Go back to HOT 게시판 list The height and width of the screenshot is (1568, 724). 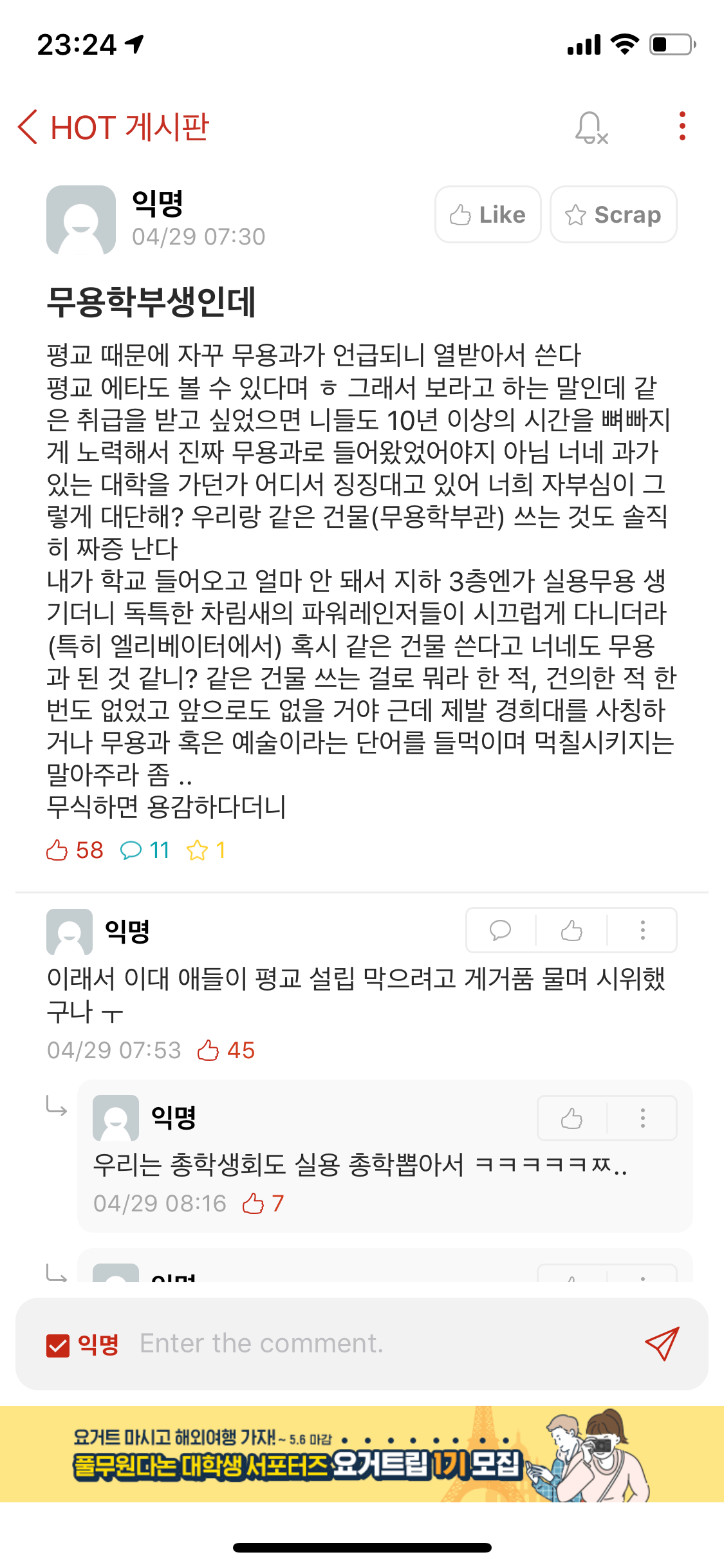[x=29, y=126]
